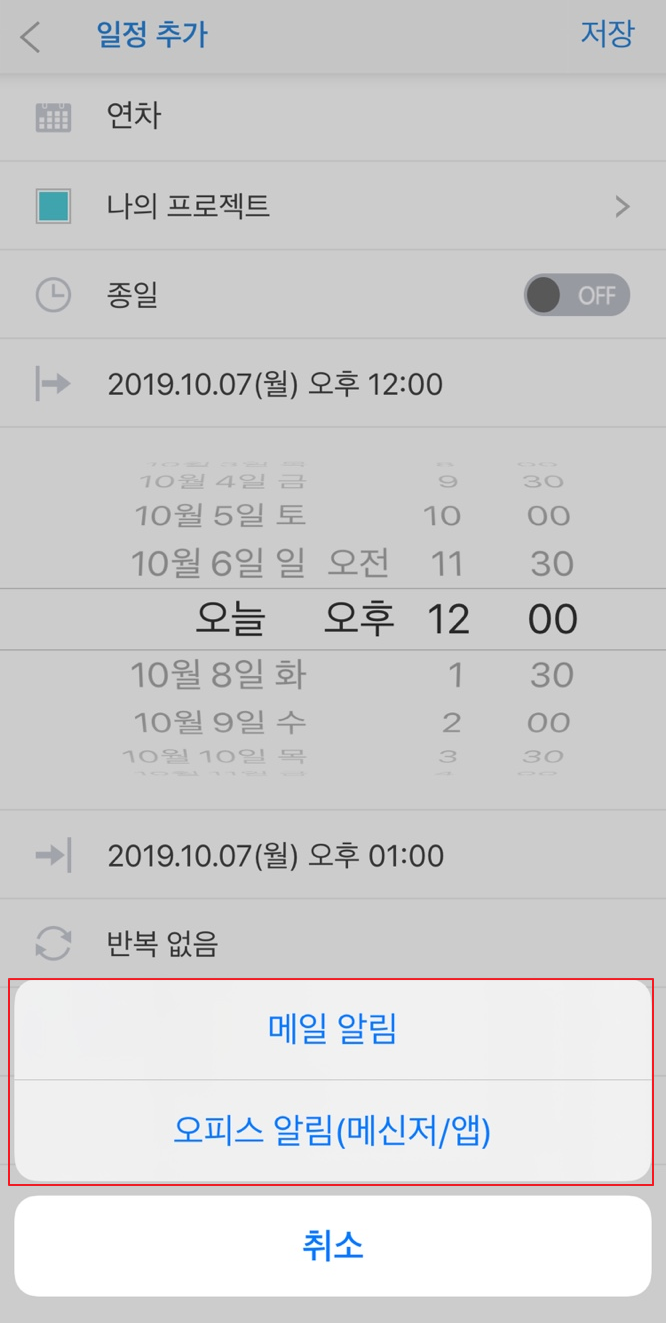Viewport: 666px width, 1323px height.
Task: Open the 나의 프로젝트 calendar selector
Action: 333,207
